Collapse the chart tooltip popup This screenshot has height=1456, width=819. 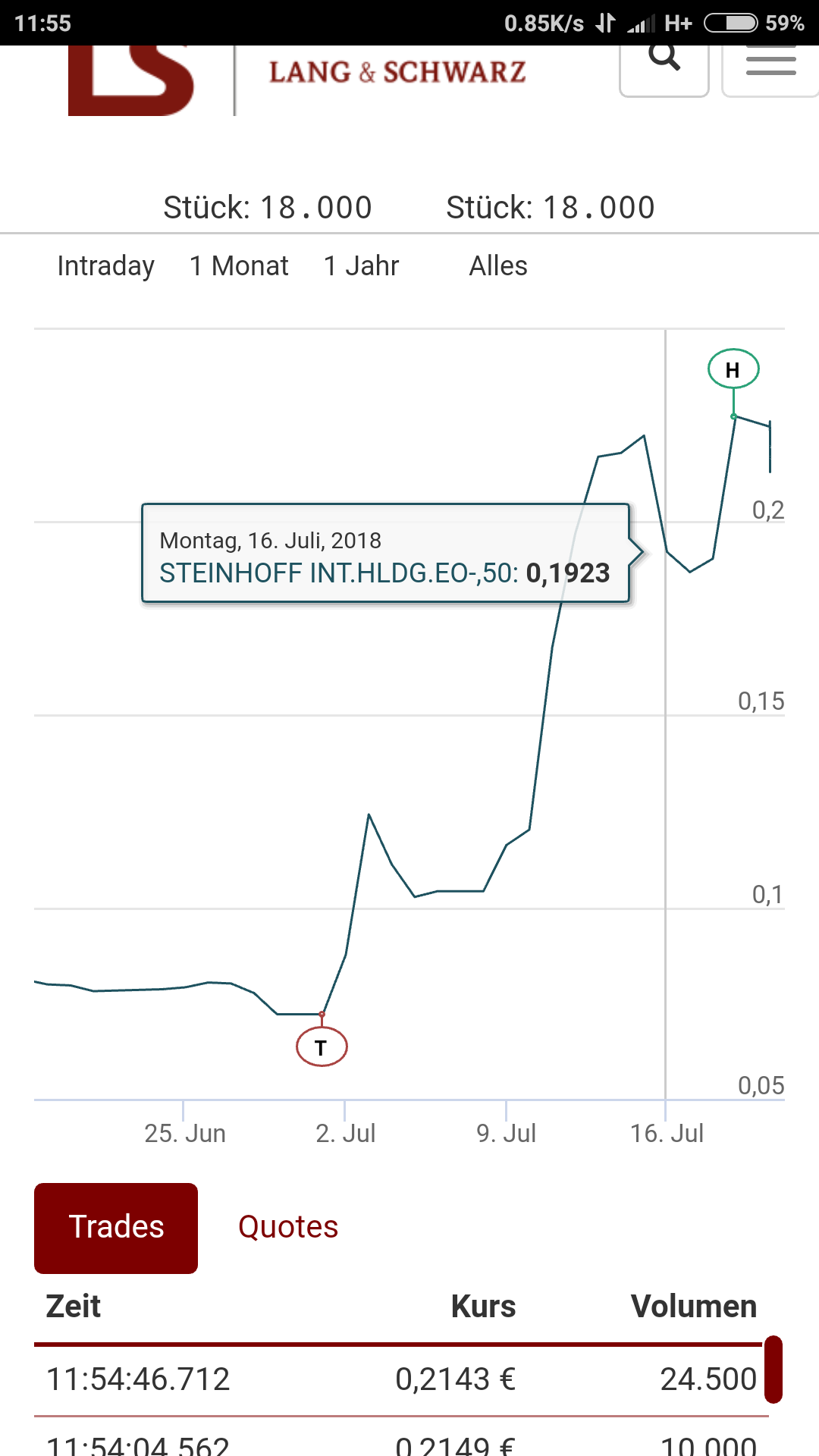coord(384,554)
